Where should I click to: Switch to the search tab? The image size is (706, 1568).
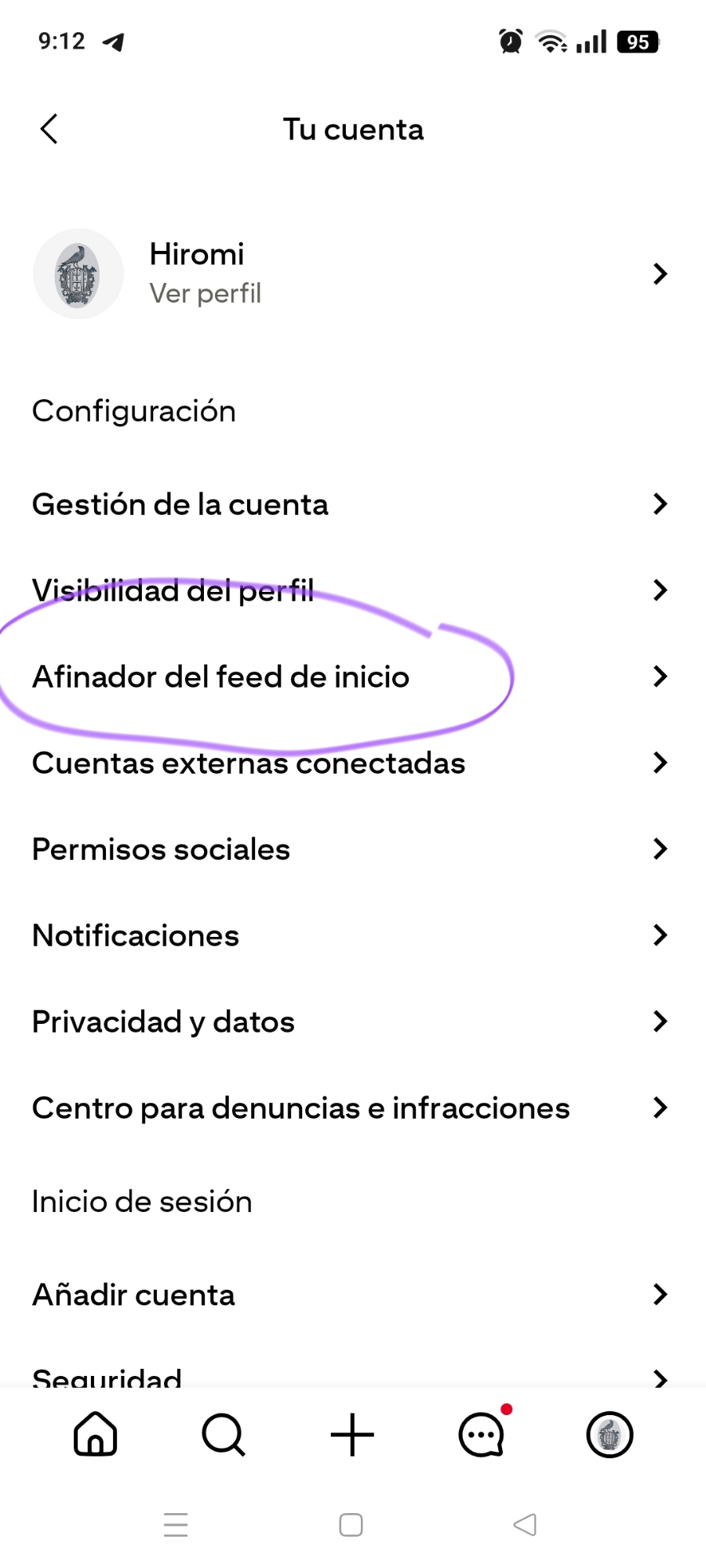(x=224, y=1435)
